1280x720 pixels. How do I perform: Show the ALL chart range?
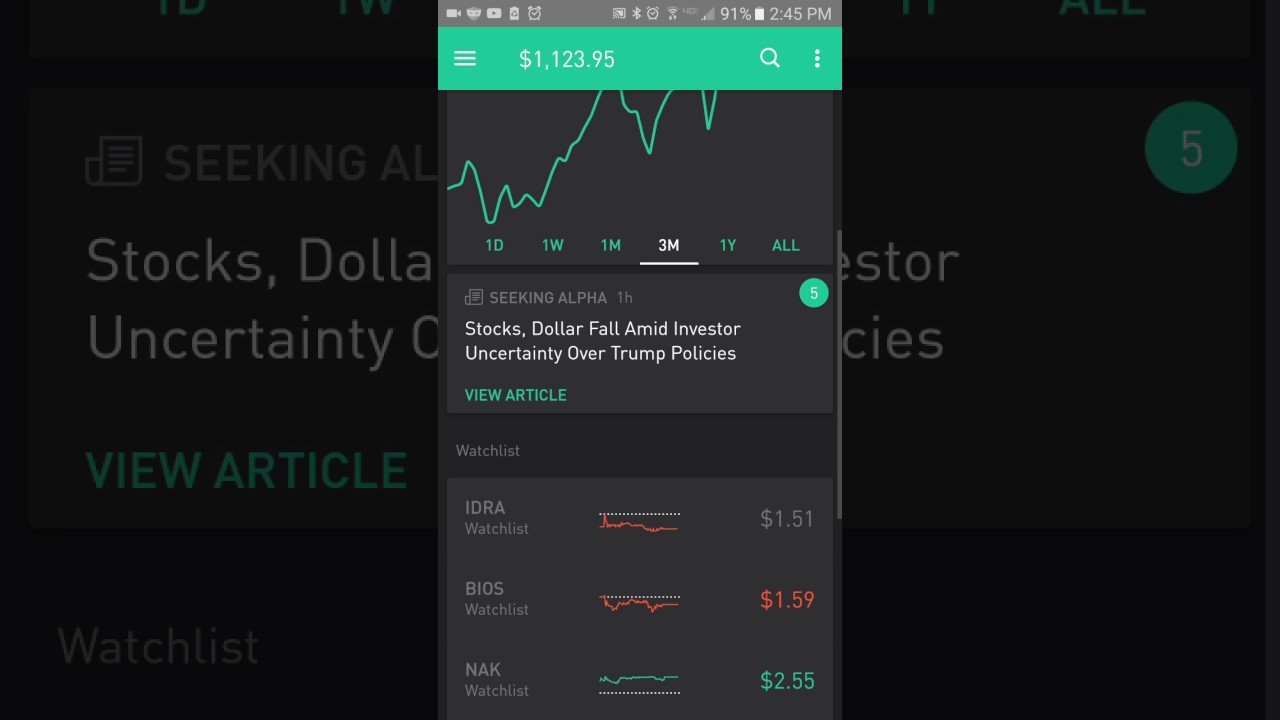[785, 245]
